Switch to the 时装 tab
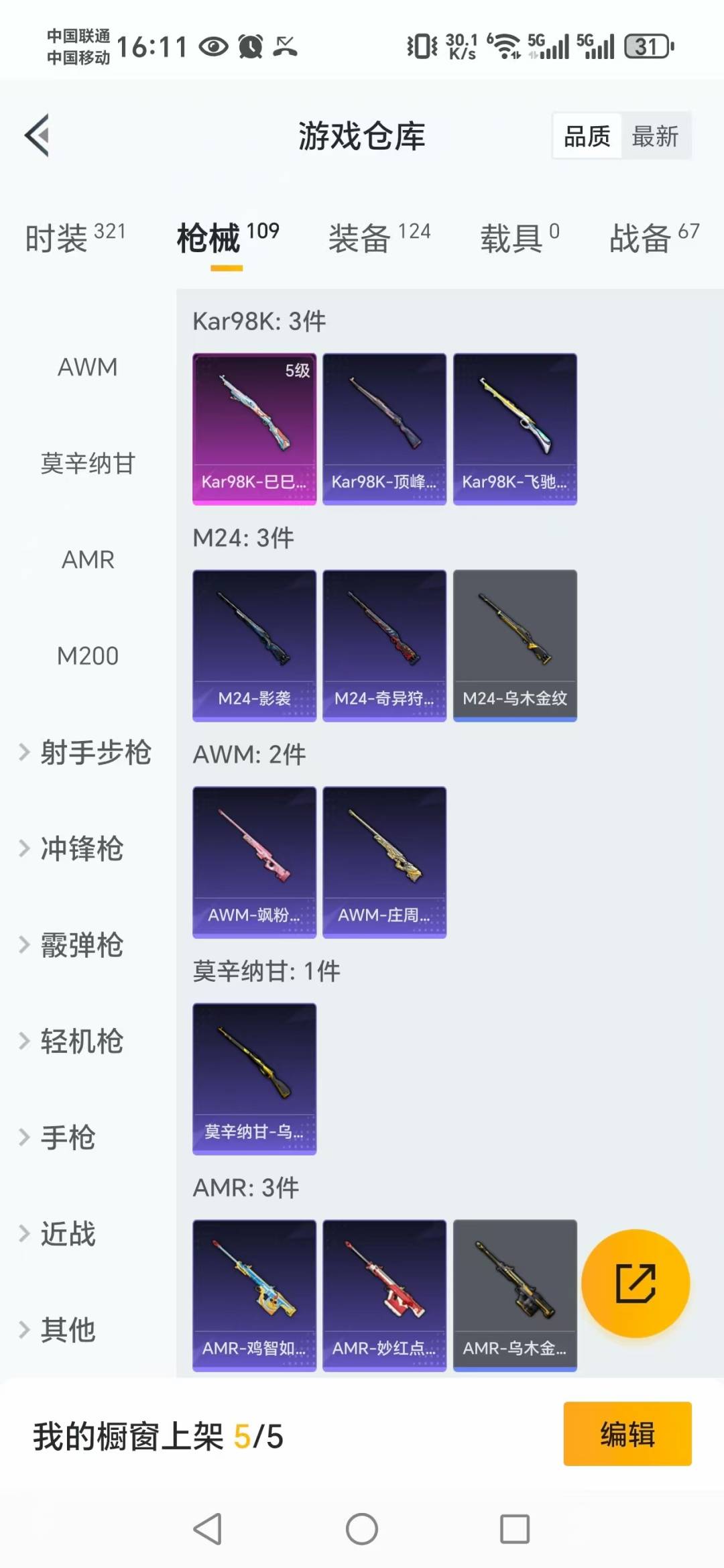 coord(74,238)
